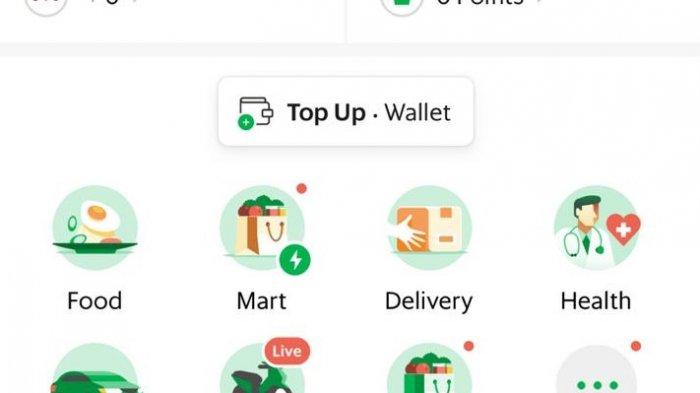Open the green grocery bag service
700x393 pixels.
(429, 368)
